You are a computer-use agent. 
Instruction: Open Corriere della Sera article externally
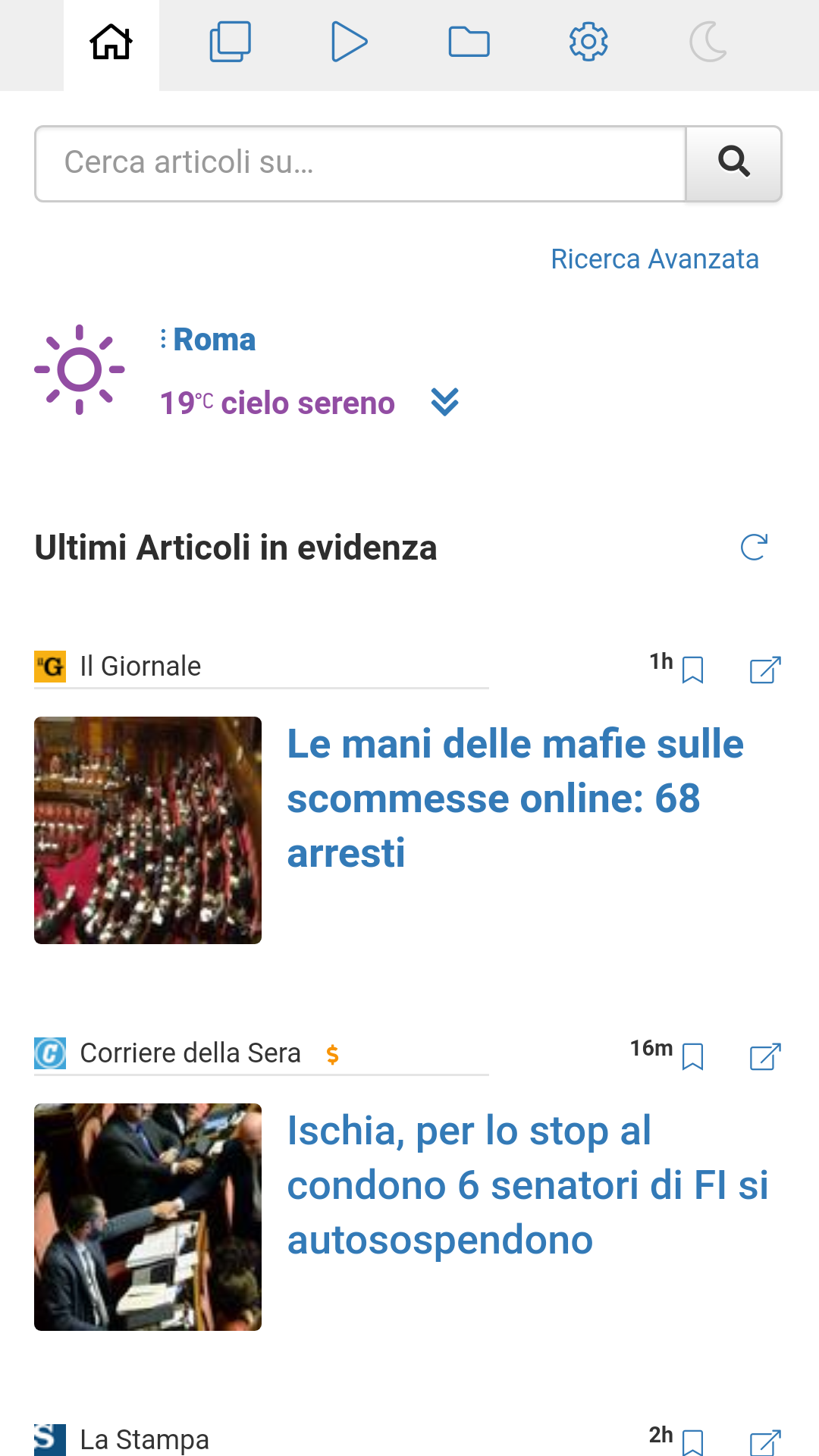pos(765,1057)
